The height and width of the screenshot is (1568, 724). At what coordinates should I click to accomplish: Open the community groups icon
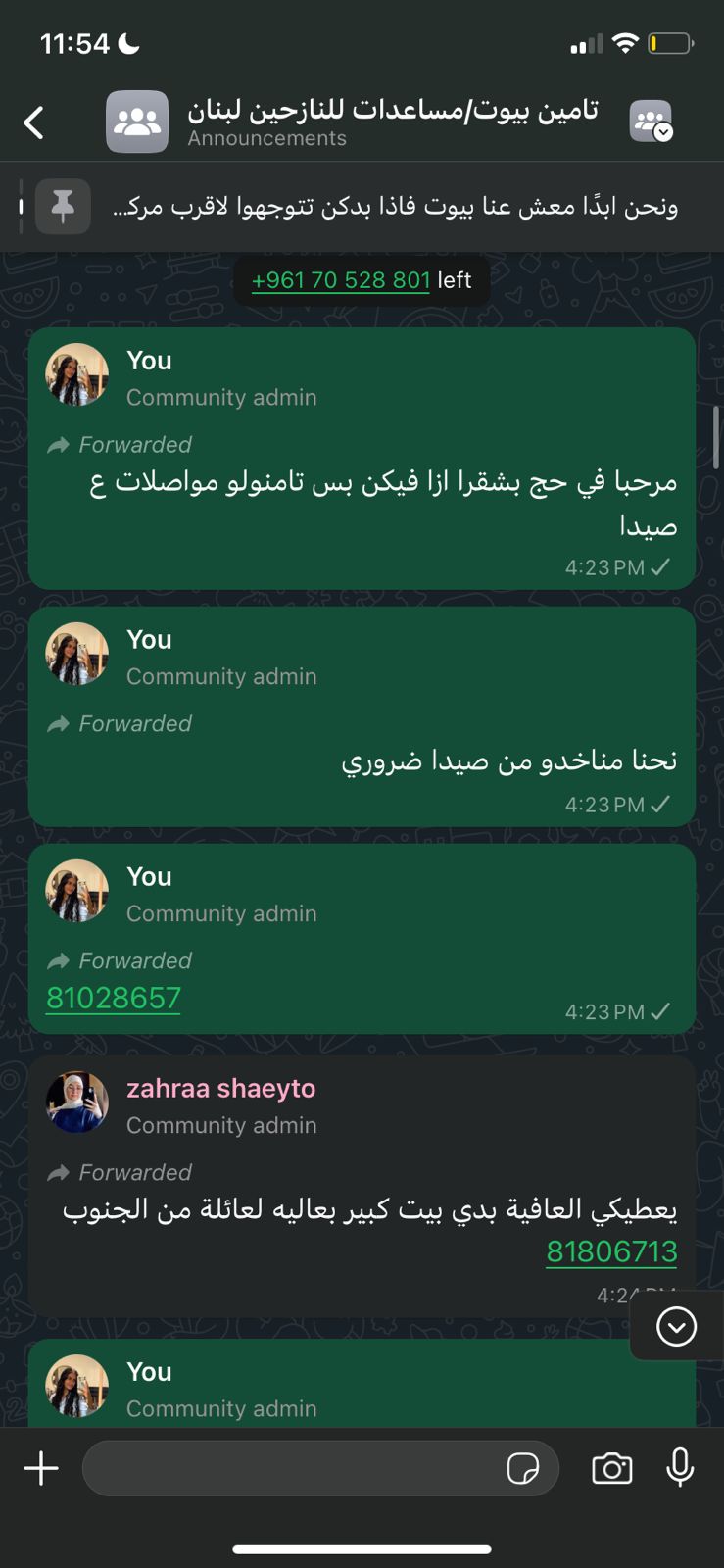tap(651, 122)
